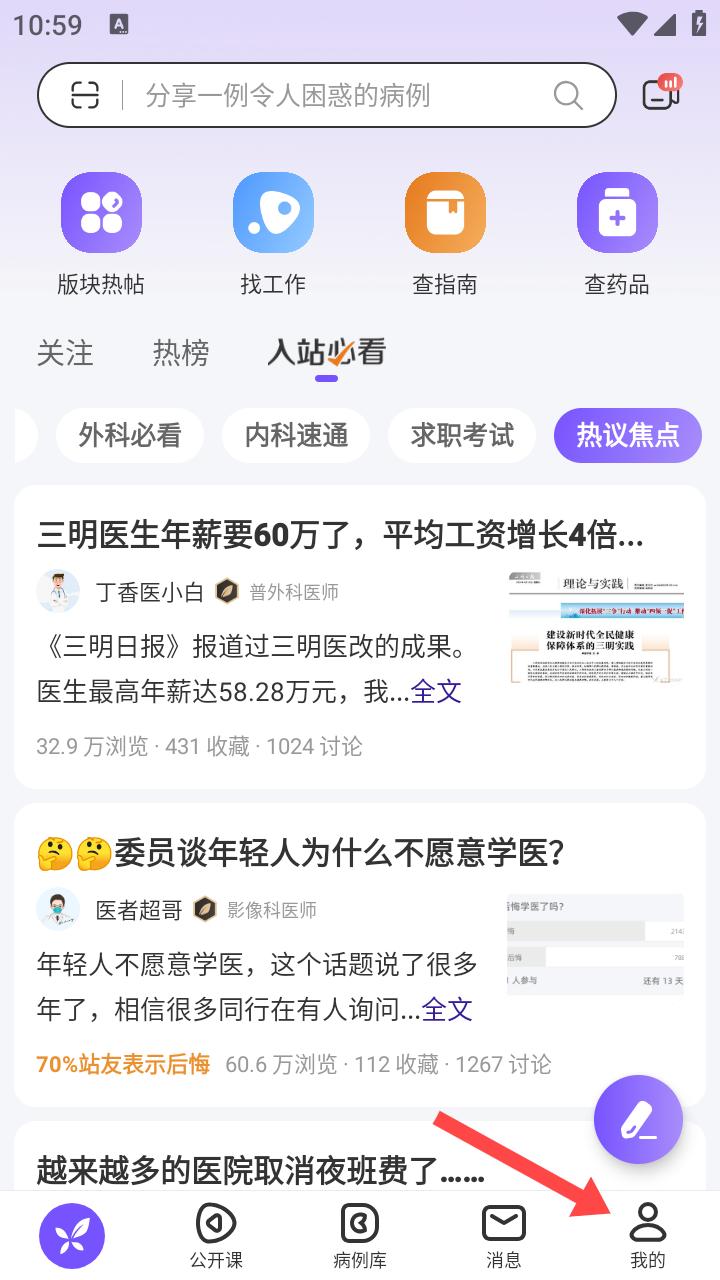
Task: Compose a new post with pencil button
Action: click(x=638, y=1120)
